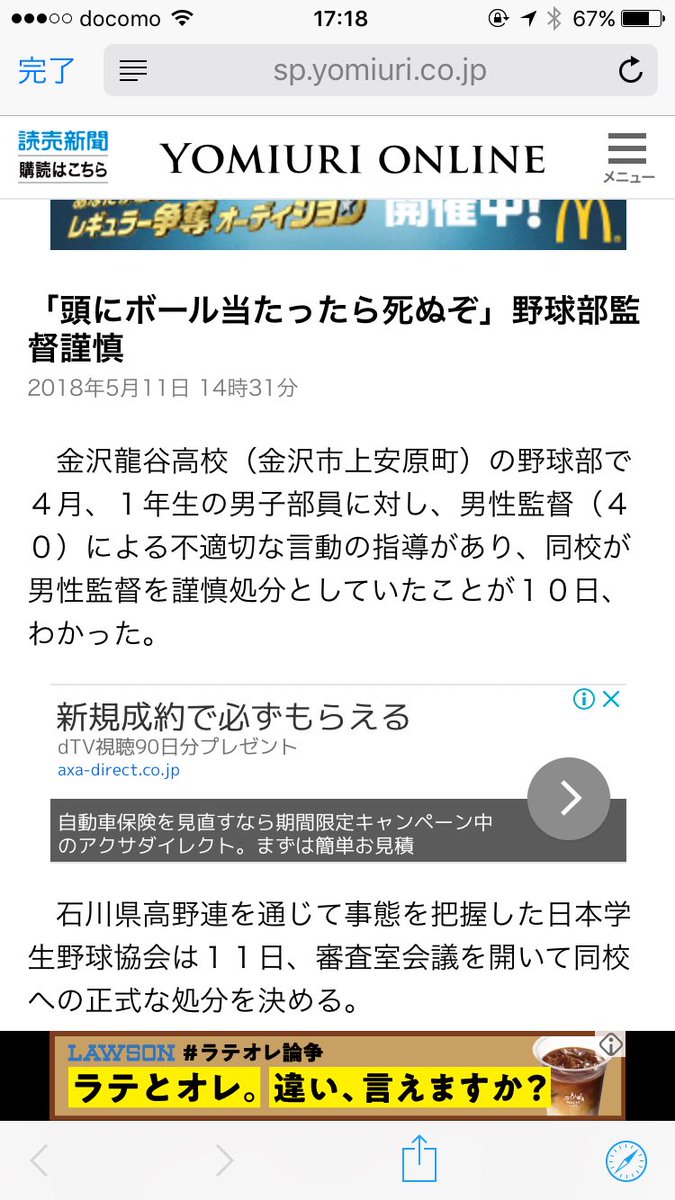Tap 完了 to close the browser view

(46, 70)
